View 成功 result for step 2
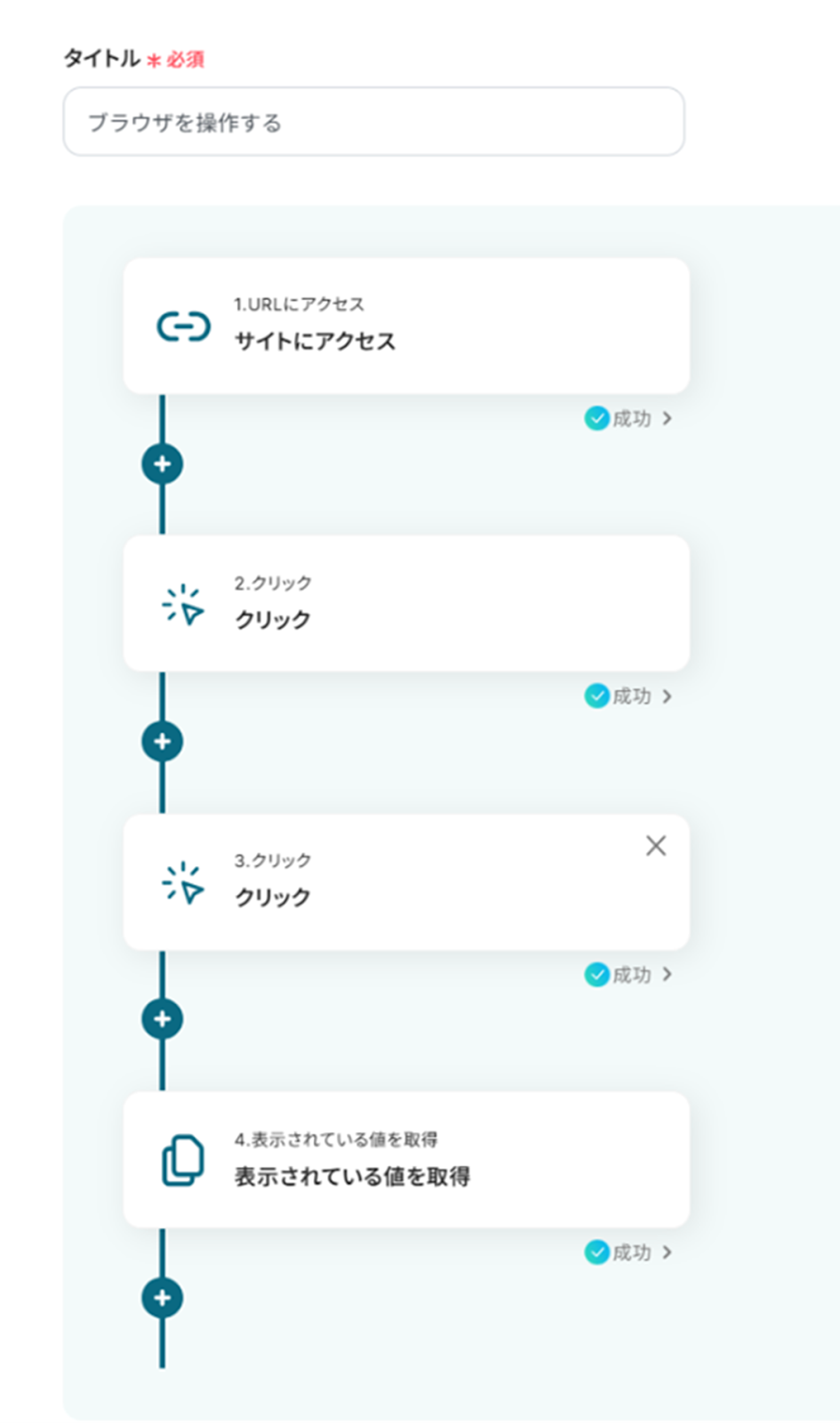Viewport: 840px width, 1423px height. pos(629,696)
